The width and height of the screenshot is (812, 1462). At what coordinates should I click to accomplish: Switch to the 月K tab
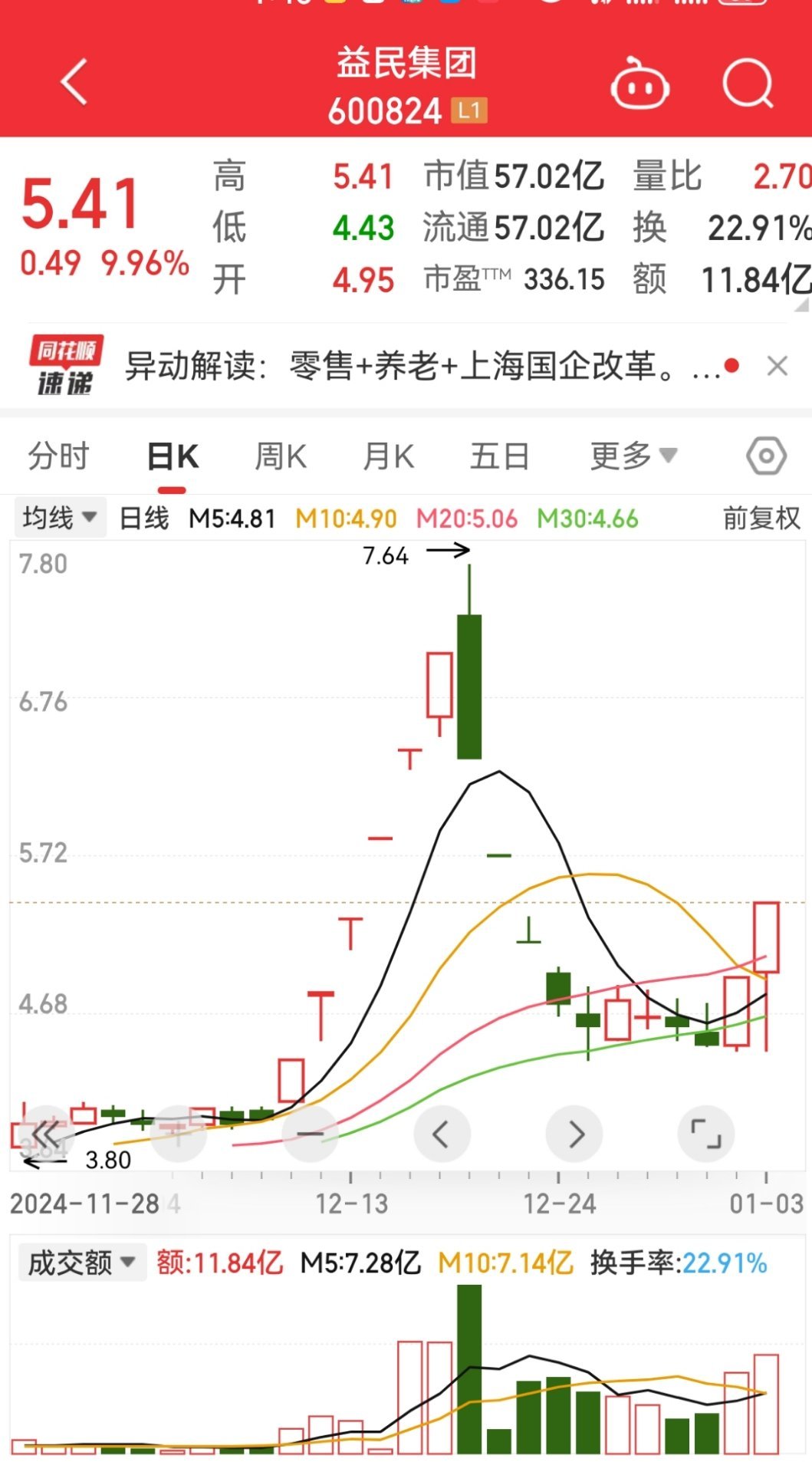pyautogui.click(x=388, y=456)
